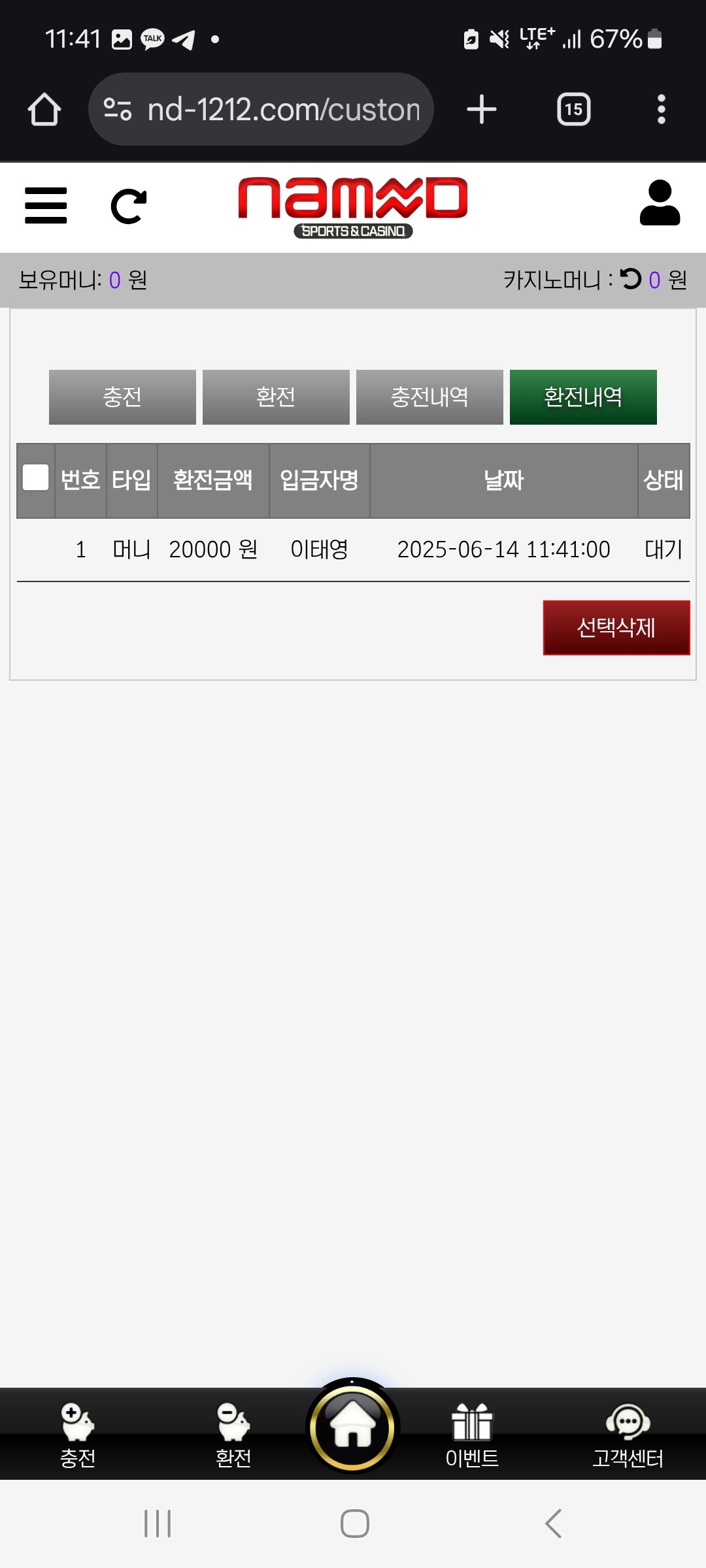Open the hamburger menu
706x1568 pixels.
(46, 206)
